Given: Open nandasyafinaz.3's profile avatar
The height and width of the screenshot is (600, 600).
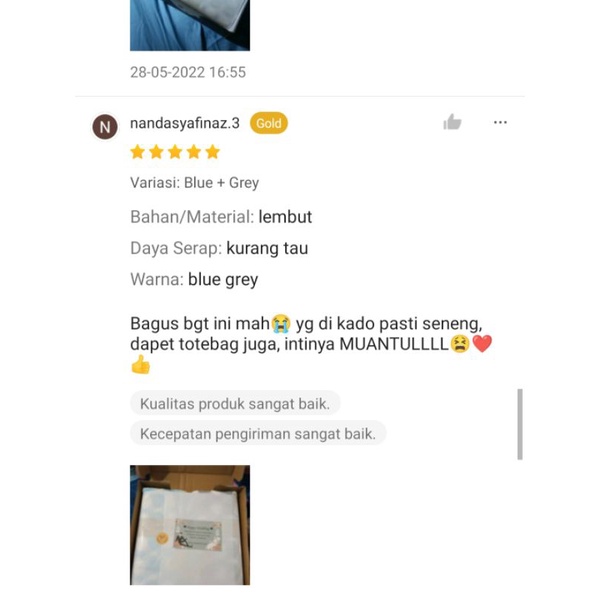Looking at the screenshot, I should [x=105, y=126].
